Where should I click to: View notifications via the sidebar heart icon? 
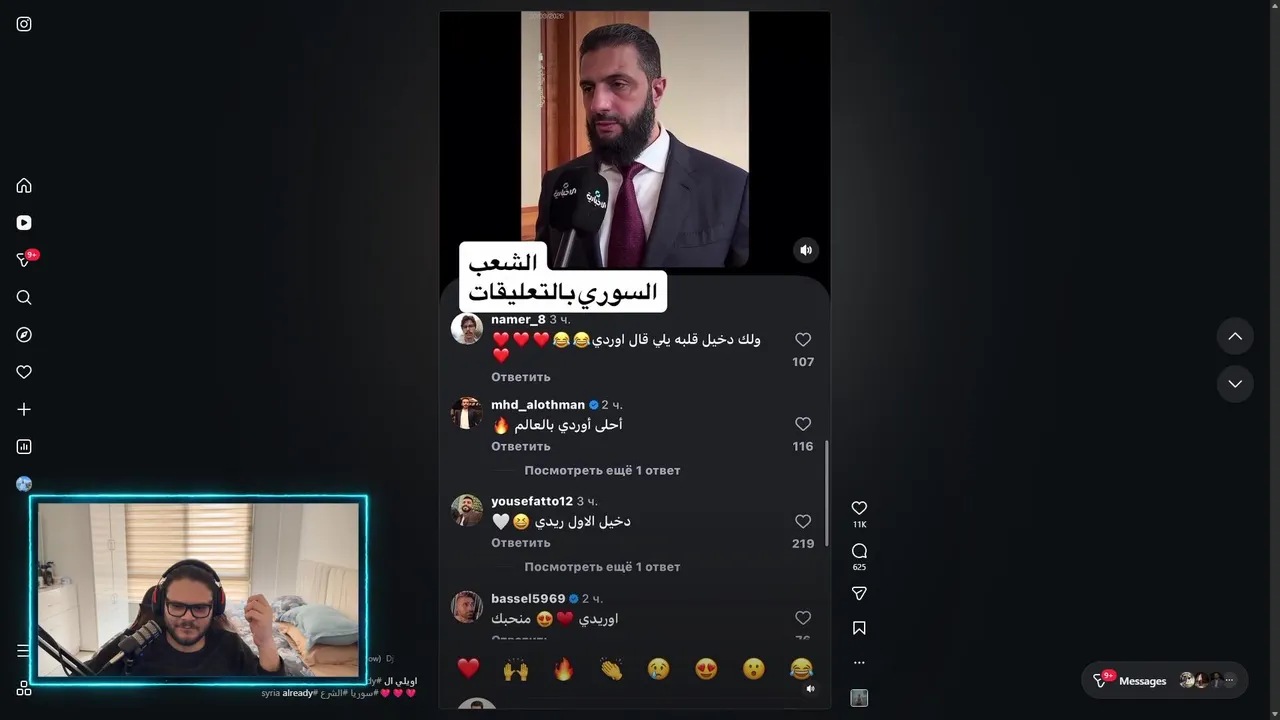[x=24, y=372]
